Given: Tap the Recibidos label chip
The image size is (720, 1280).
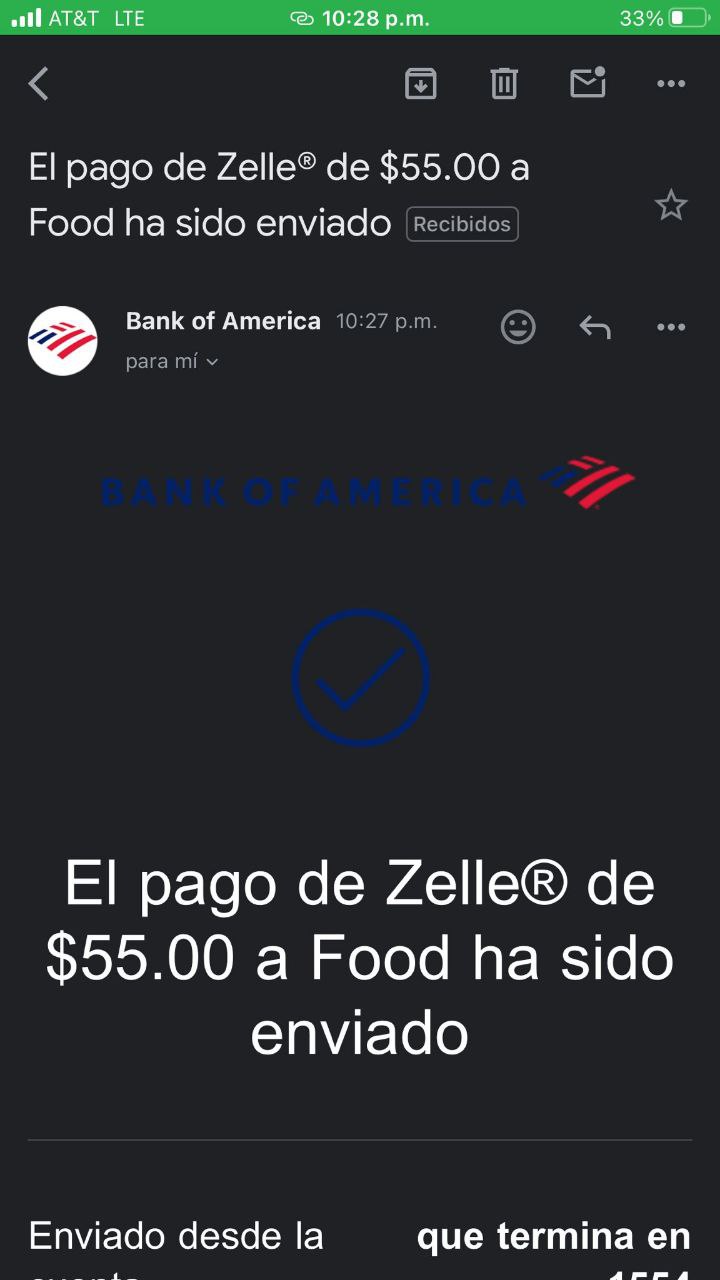Looking at the screenshot, I should (462, 225).
